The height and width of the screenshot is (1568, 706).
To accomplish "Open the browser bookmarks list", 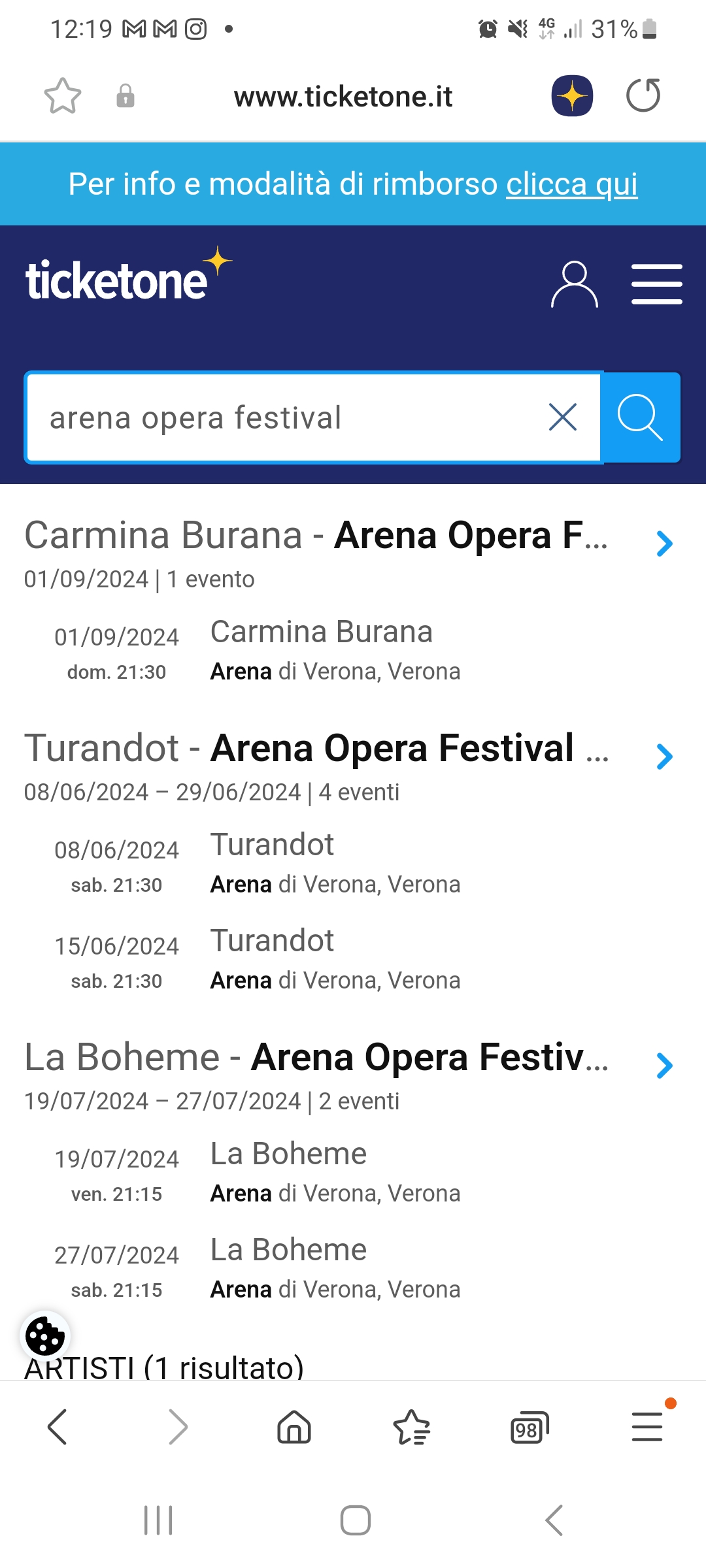I will tap(412, 1428).
